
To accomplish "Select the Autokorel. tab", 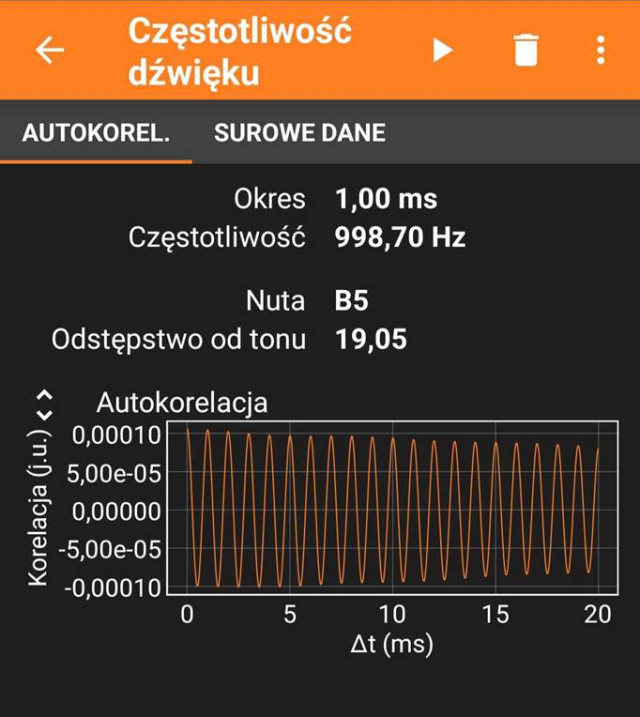I will [96, 133].
